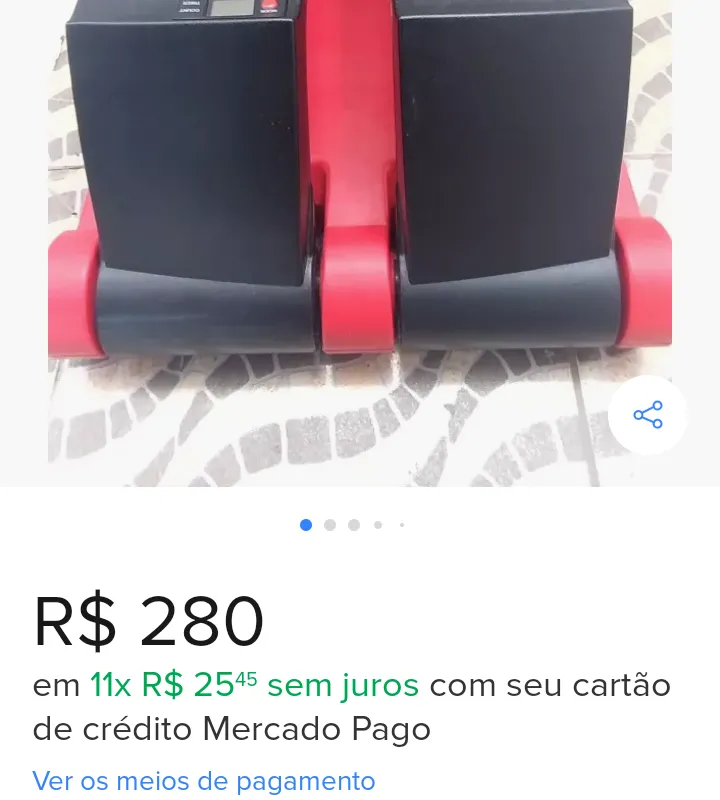
Task: Select the fourth carousel pagination dot
Action: pos(378,524)
